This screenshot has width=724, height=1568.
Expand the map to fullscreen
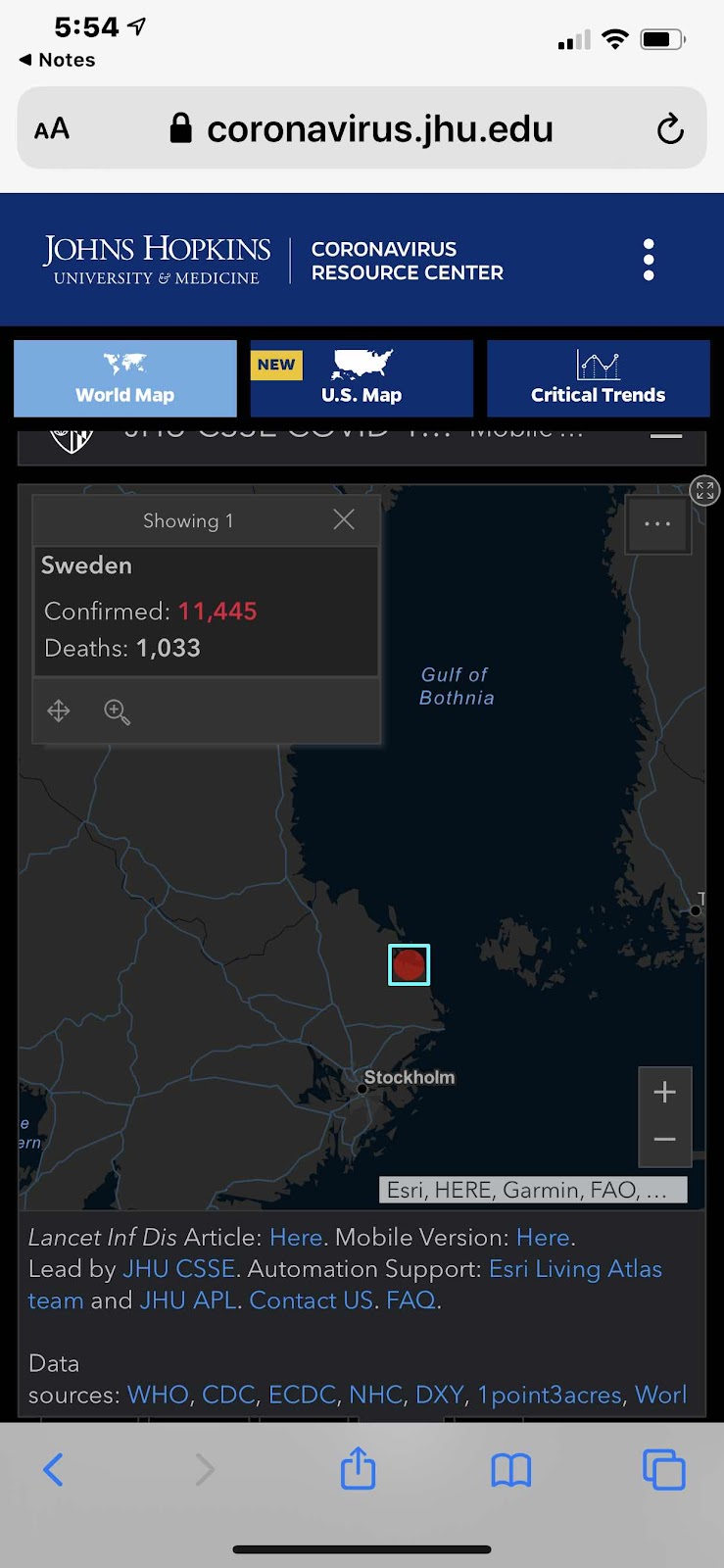704,490
